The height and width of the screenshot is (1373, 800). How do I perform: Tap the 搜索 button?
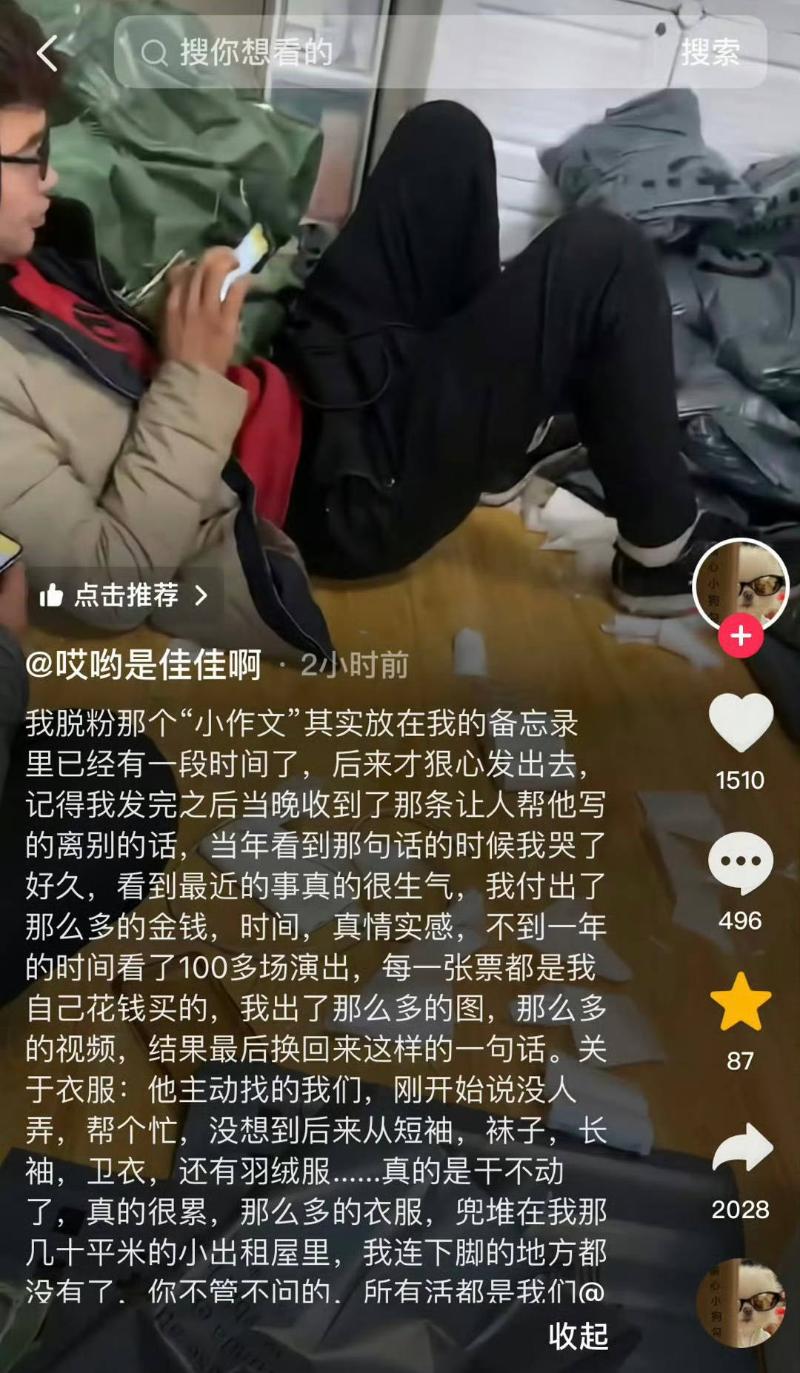(710, 52)
